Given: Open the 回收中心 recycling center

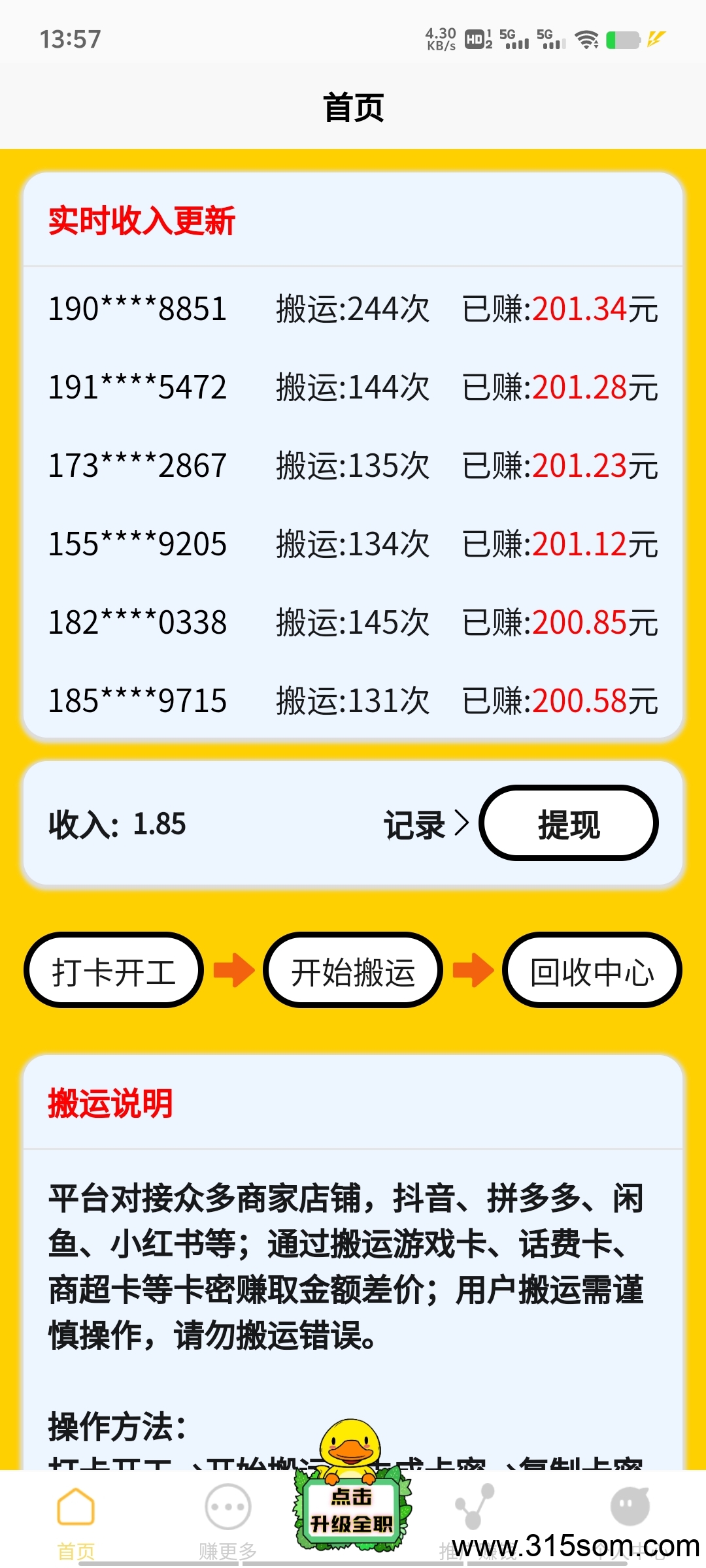Looking at the screenshot, I should click(592, 970).
